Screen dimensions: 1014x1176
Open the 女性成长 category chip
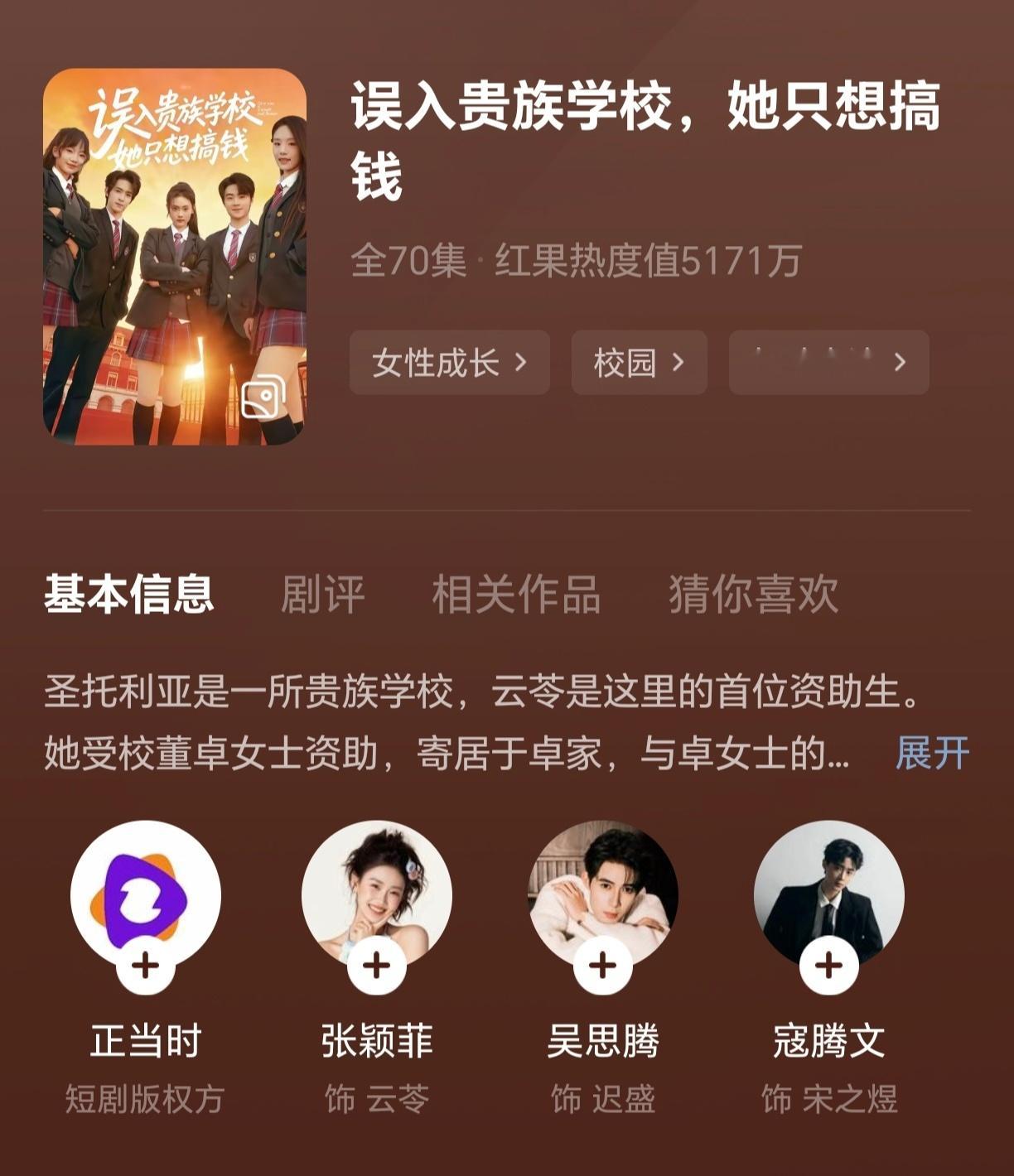(449, 363)
